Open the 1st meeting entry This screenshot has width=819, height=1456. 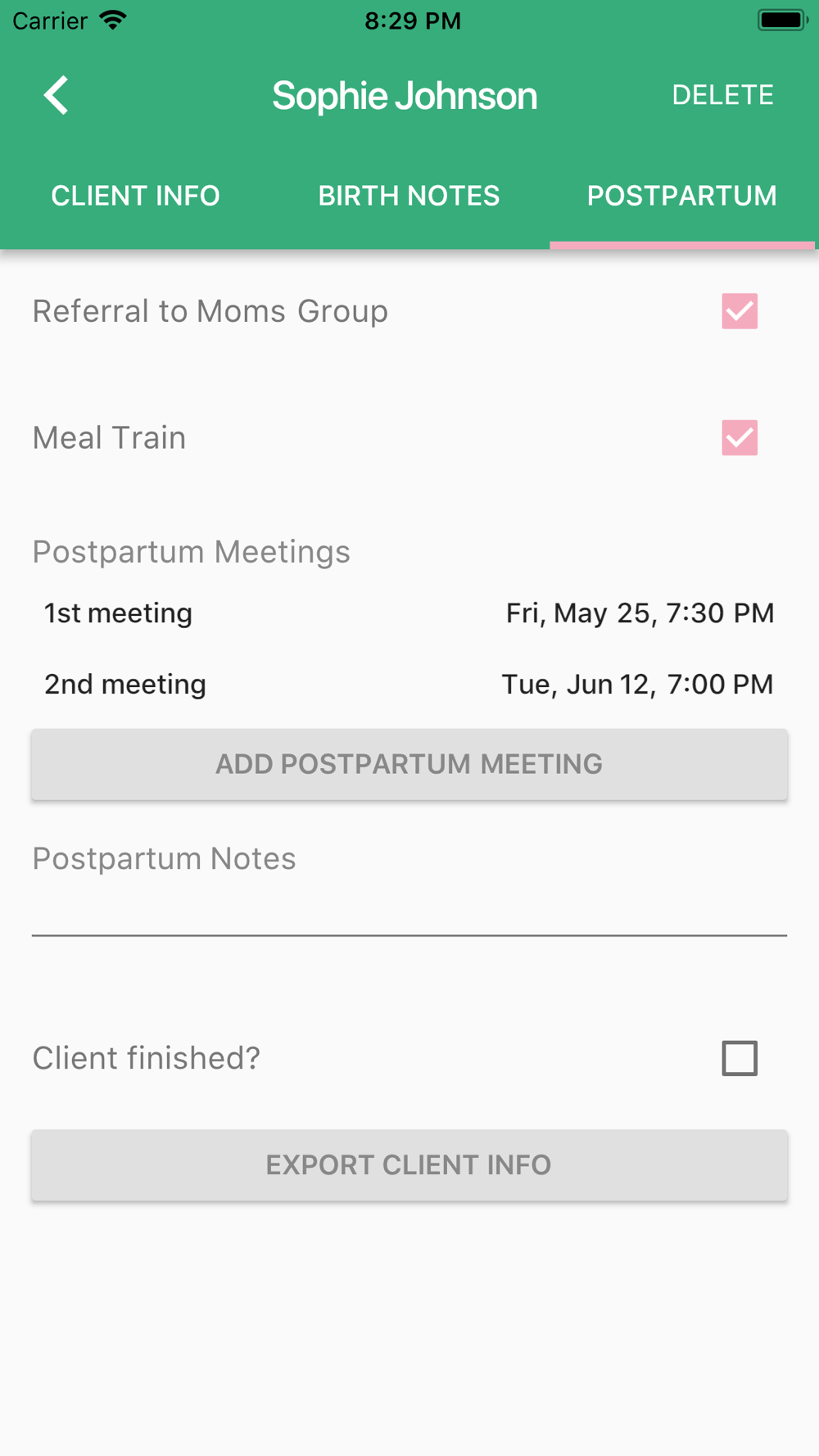[x=409, y=613]
